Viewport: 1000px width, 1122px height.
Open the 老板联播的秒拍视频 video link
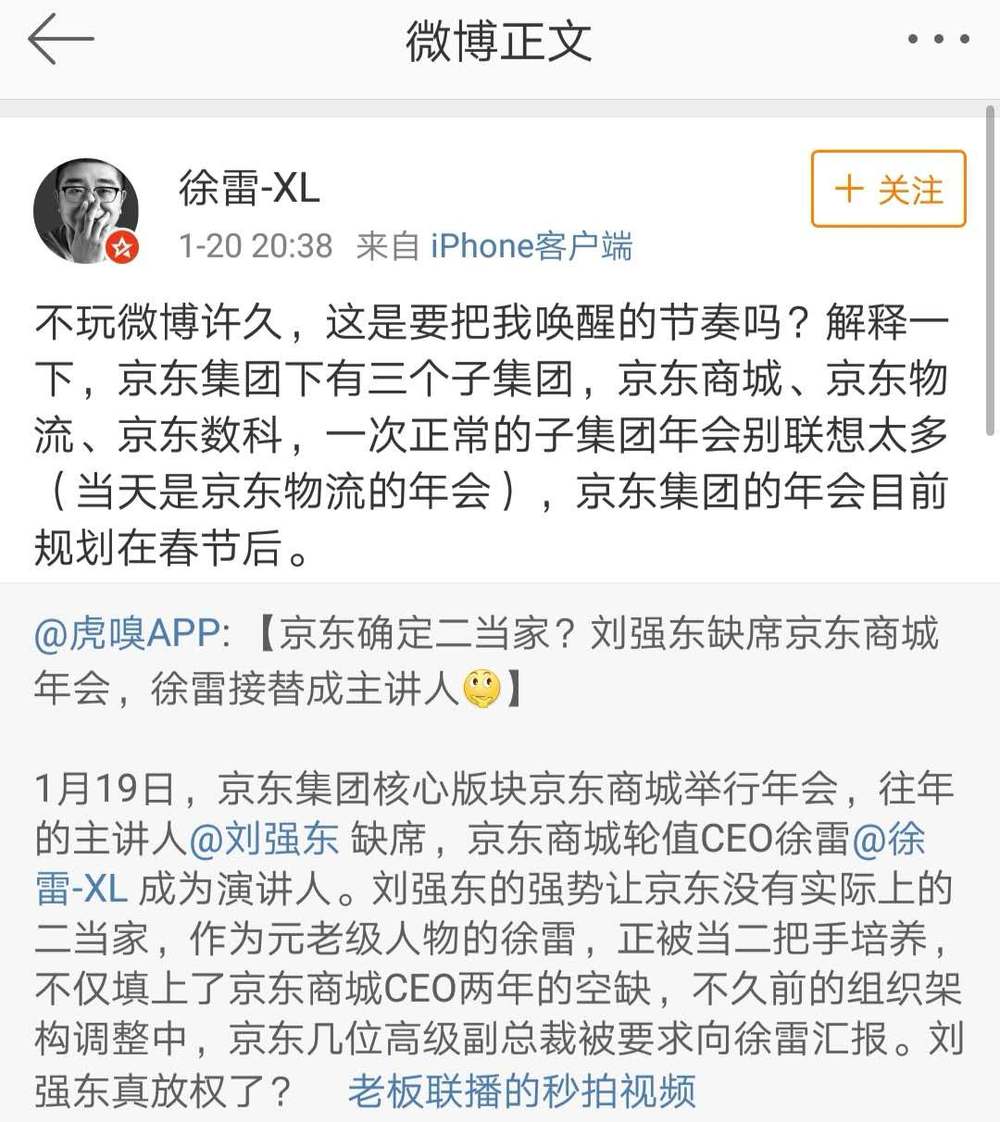point(521,1091)
